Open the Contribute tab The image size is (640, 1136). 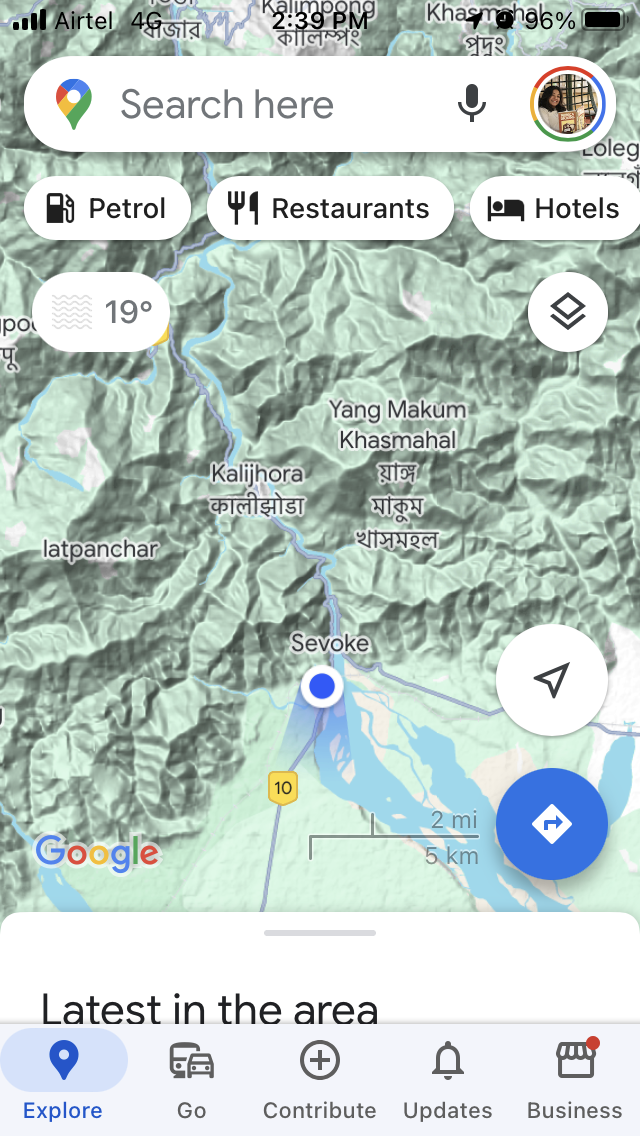320,1078
